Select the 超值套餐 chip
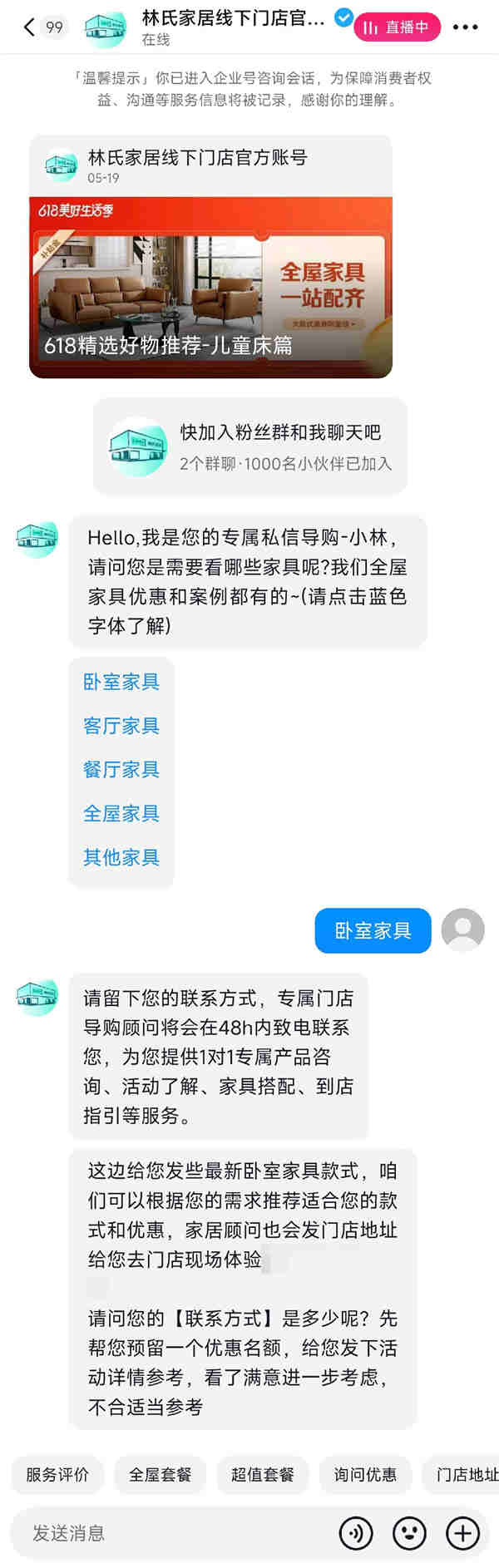The width and height of the screenshot is (499, 1568). tap(262, 1474)
